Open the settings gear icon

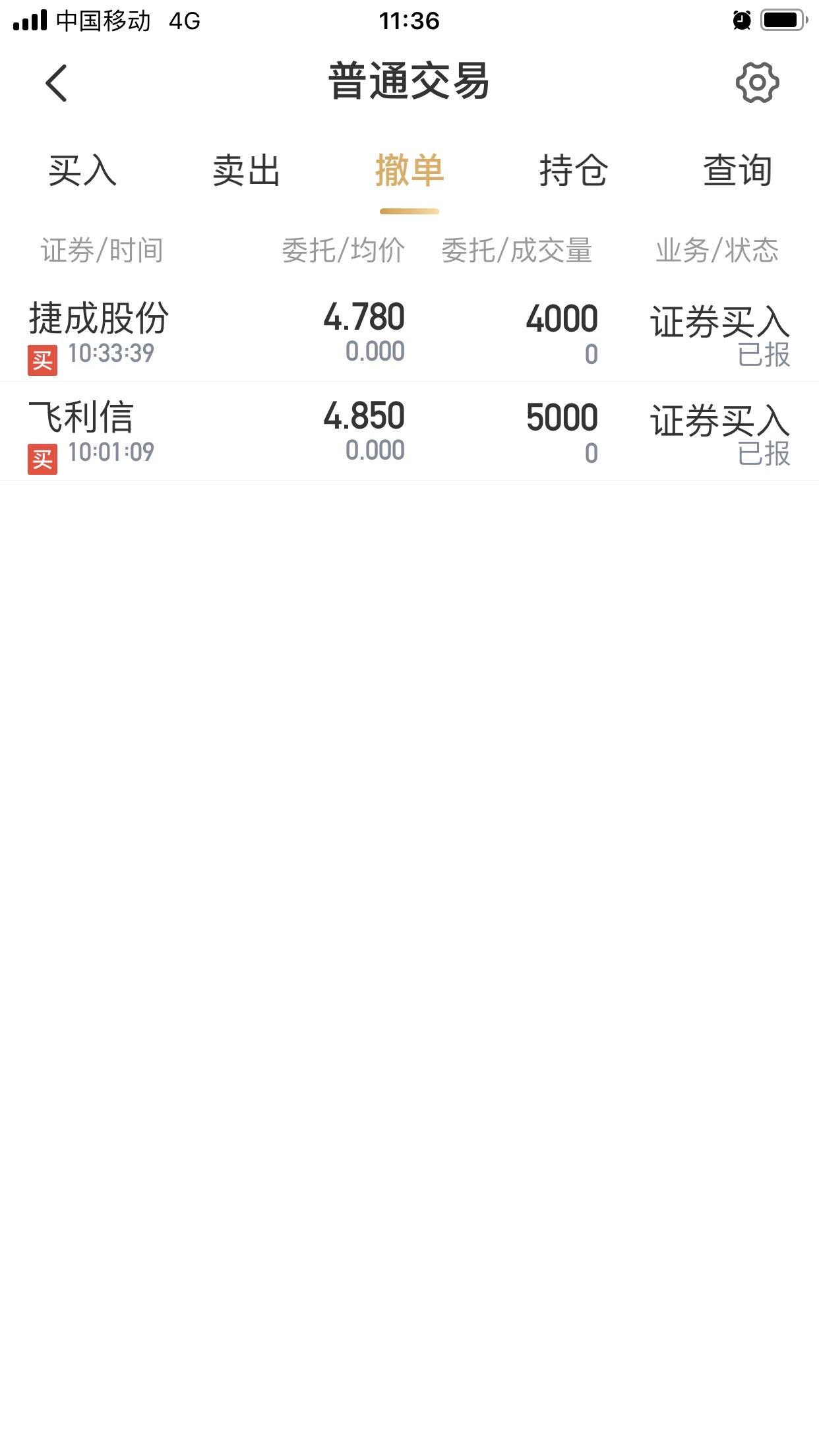(x=757, y=83)
